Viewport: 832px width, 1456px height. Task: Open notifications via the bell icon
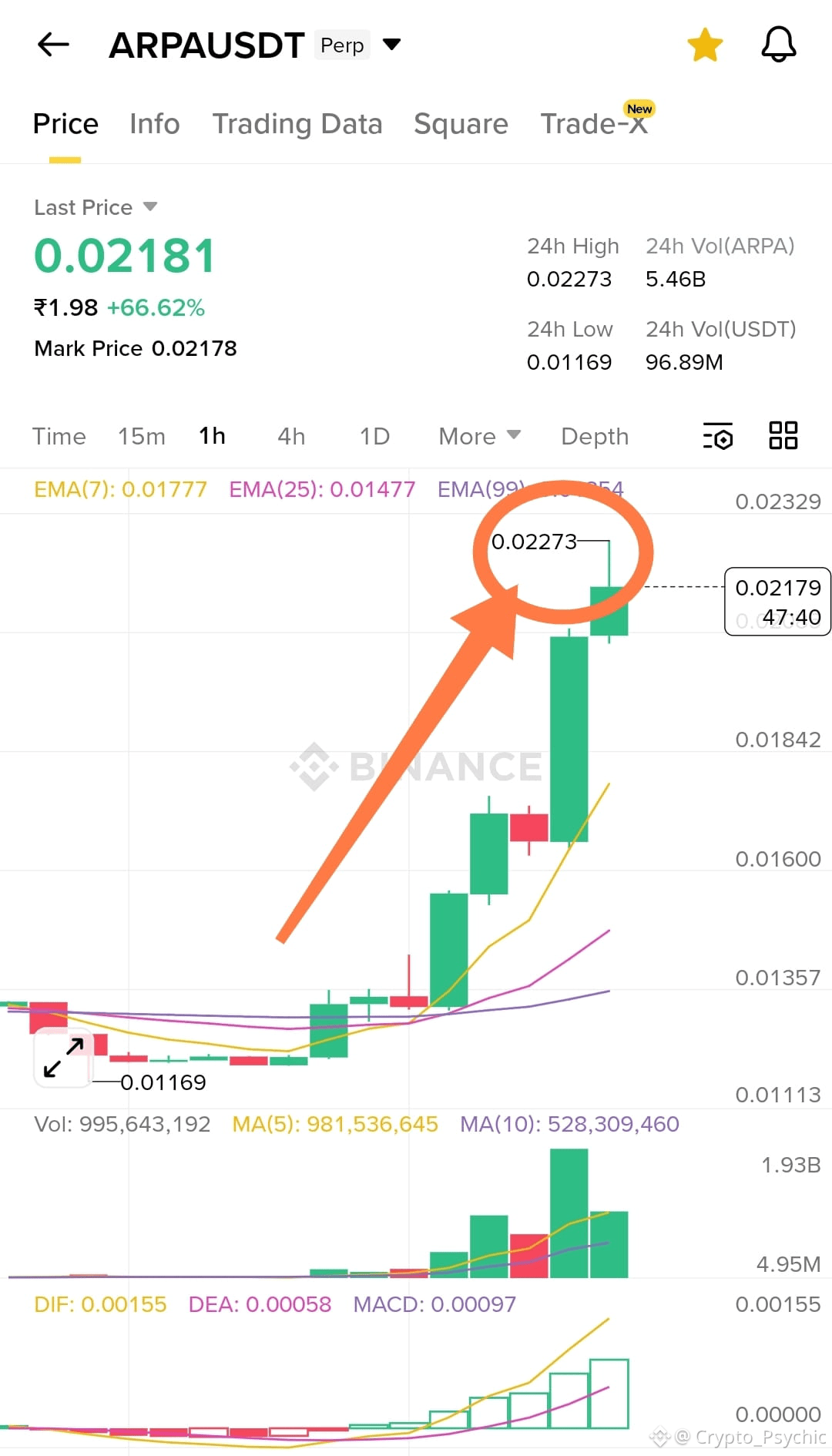point(778,44)
